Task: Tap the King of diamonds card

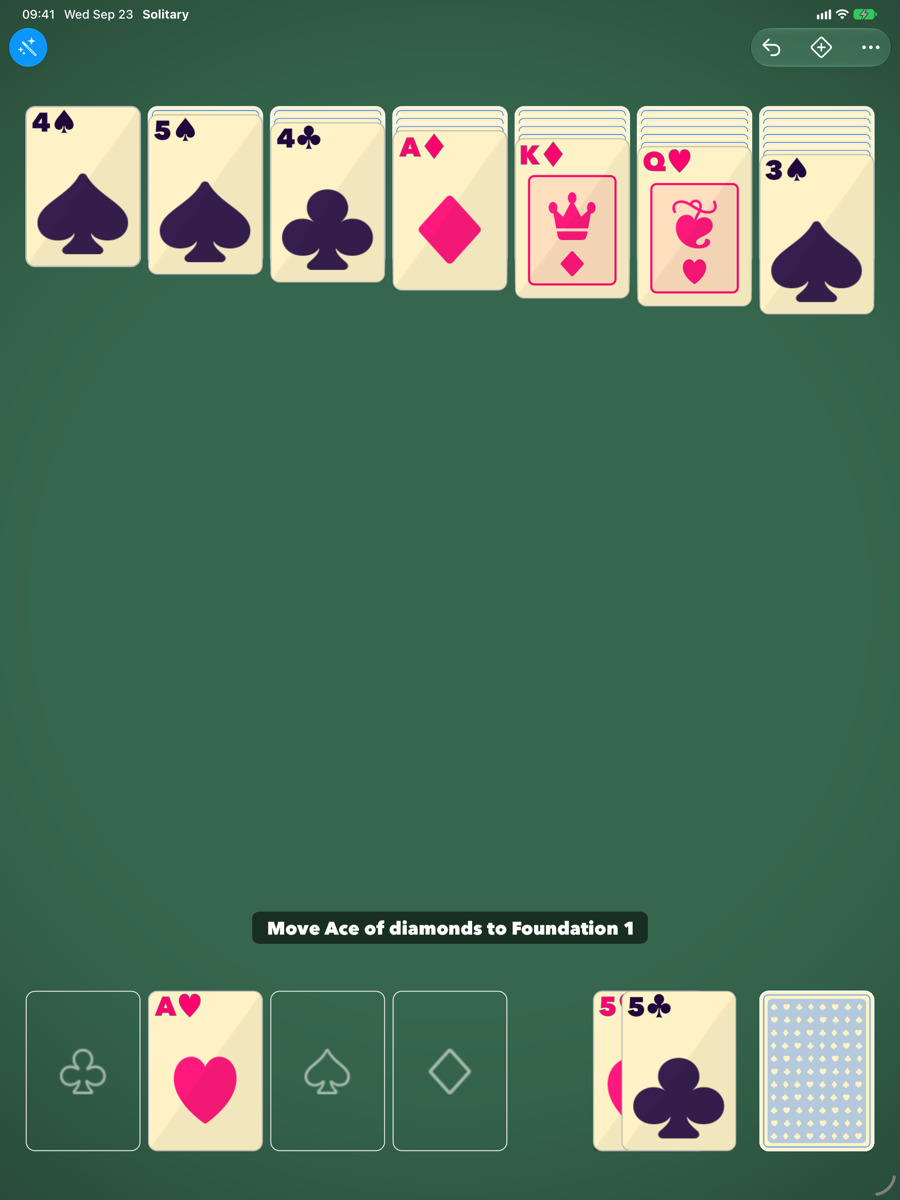Action: tap(572, 218)
